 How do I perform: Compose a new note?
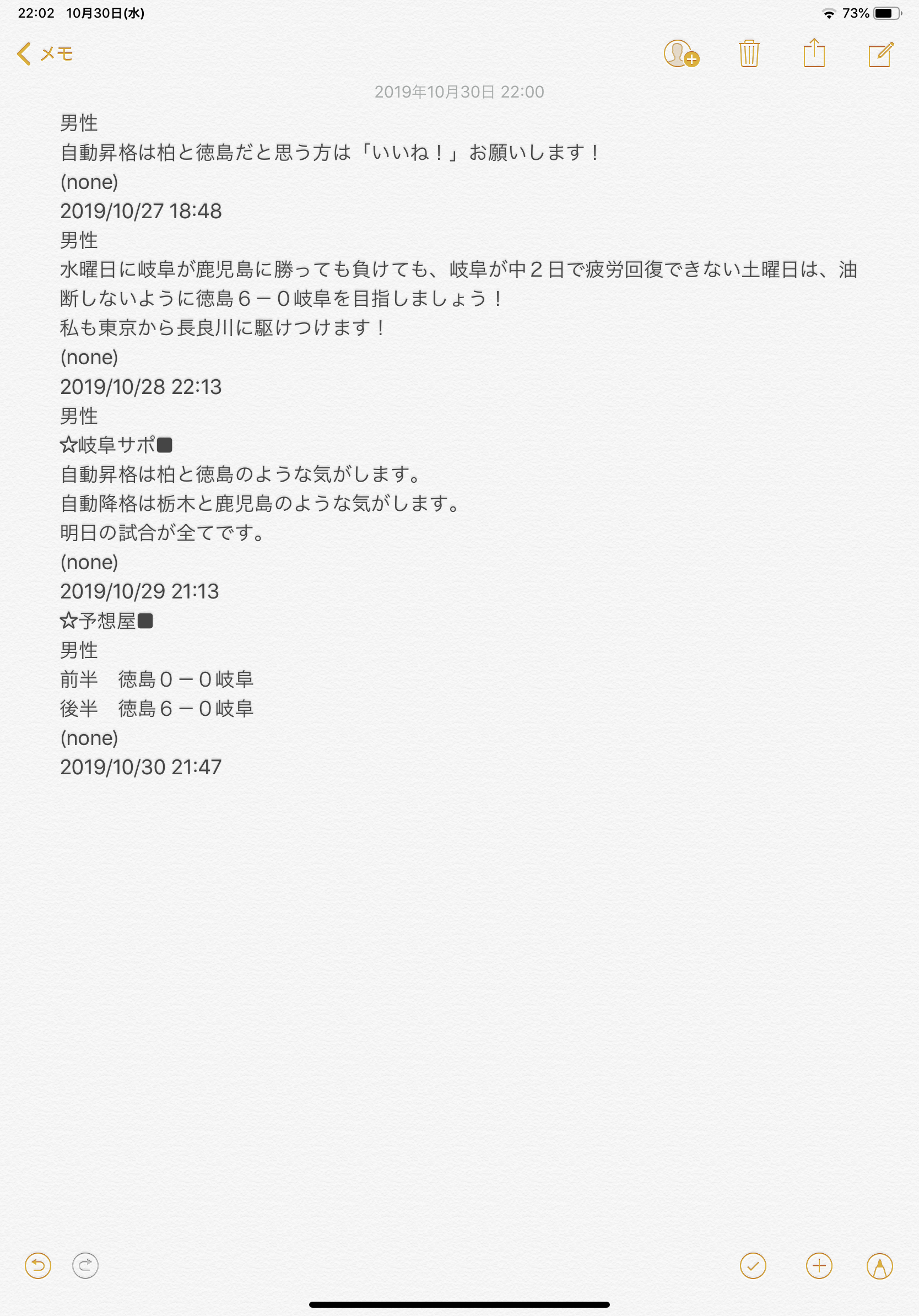coord(880,54)
